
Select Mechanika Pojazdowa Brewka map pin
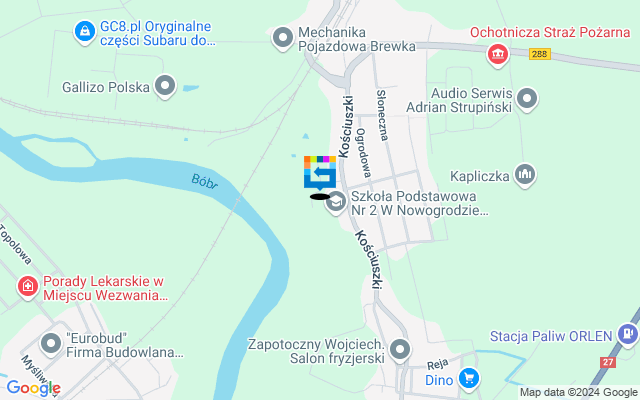(283, 38)
